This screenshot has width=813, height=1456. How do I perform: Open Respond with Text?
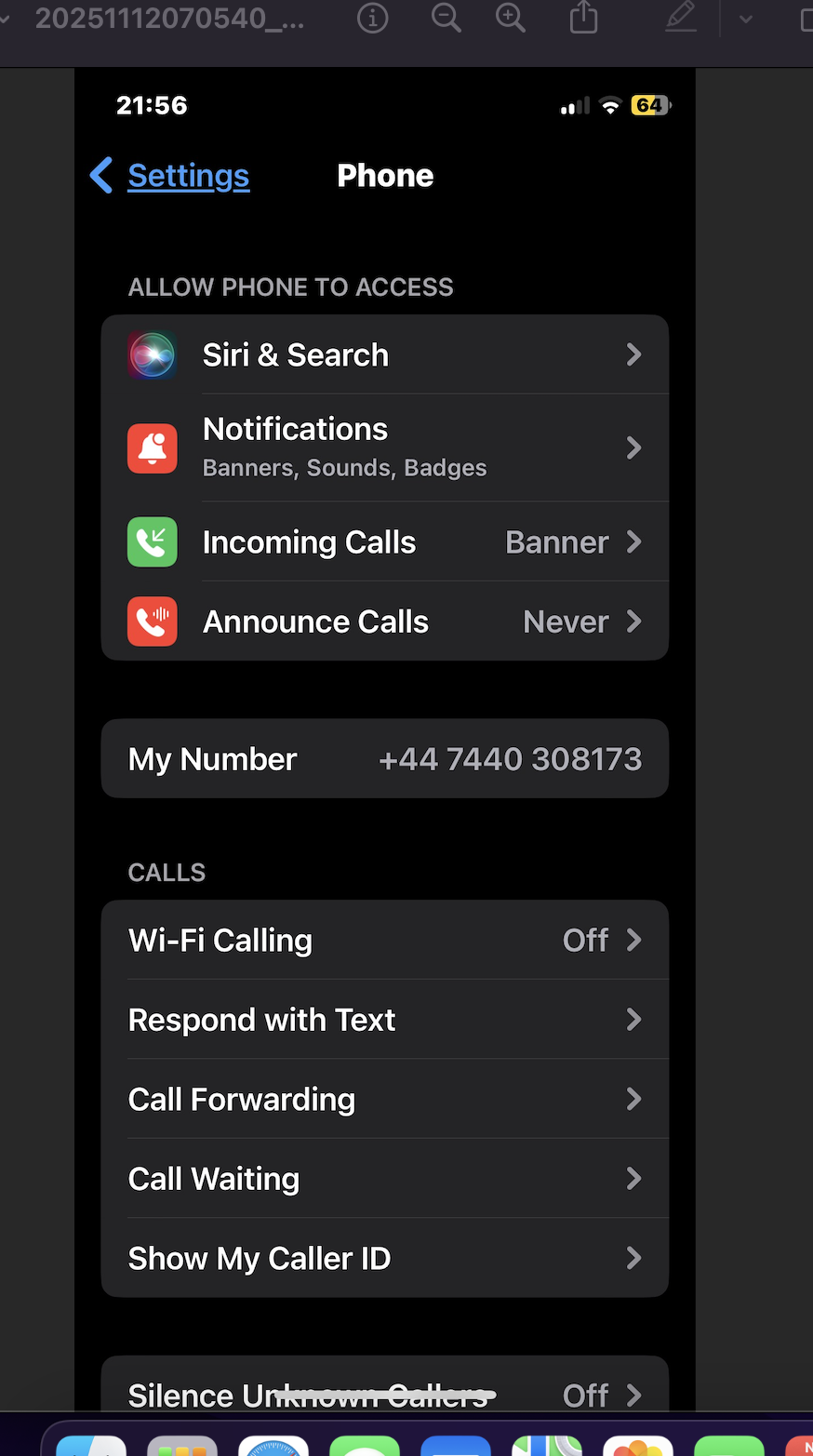pos(384,1020)
